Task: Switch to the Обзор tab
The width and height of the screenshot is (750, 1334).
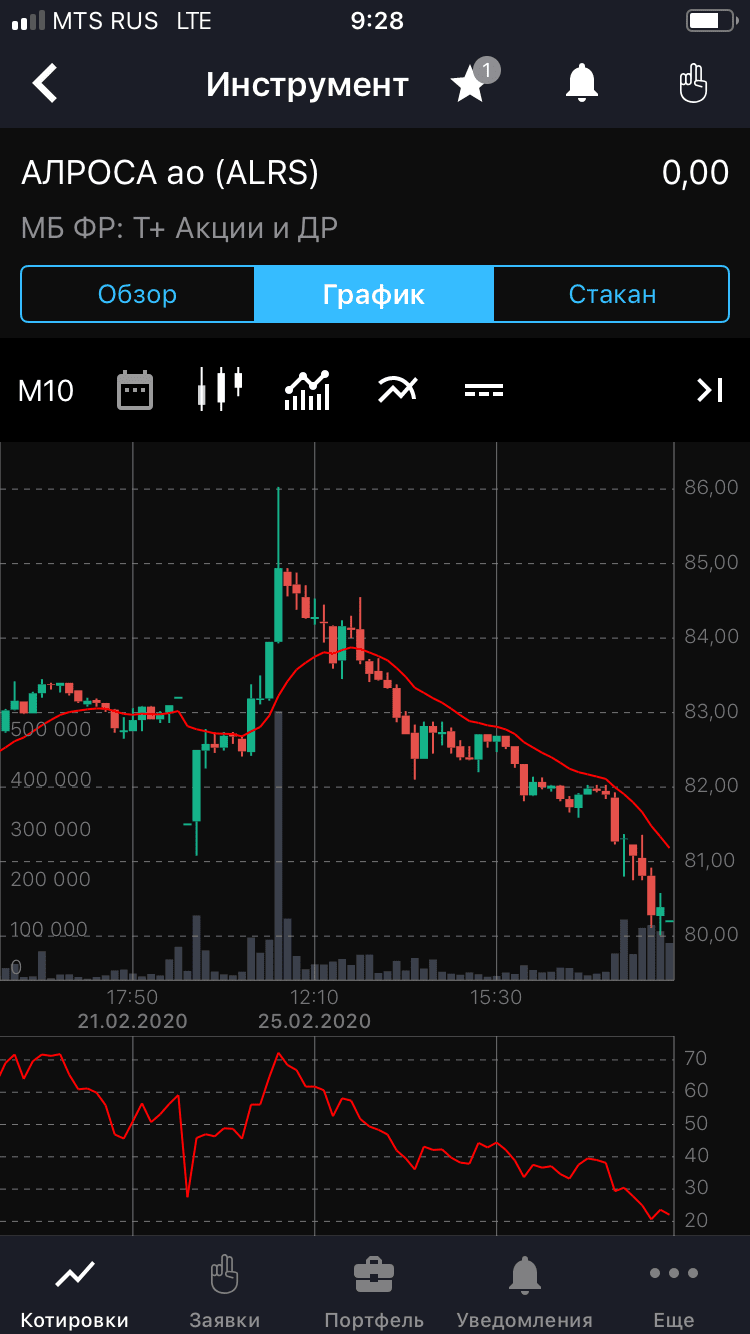Action: [x=138, y=294]
